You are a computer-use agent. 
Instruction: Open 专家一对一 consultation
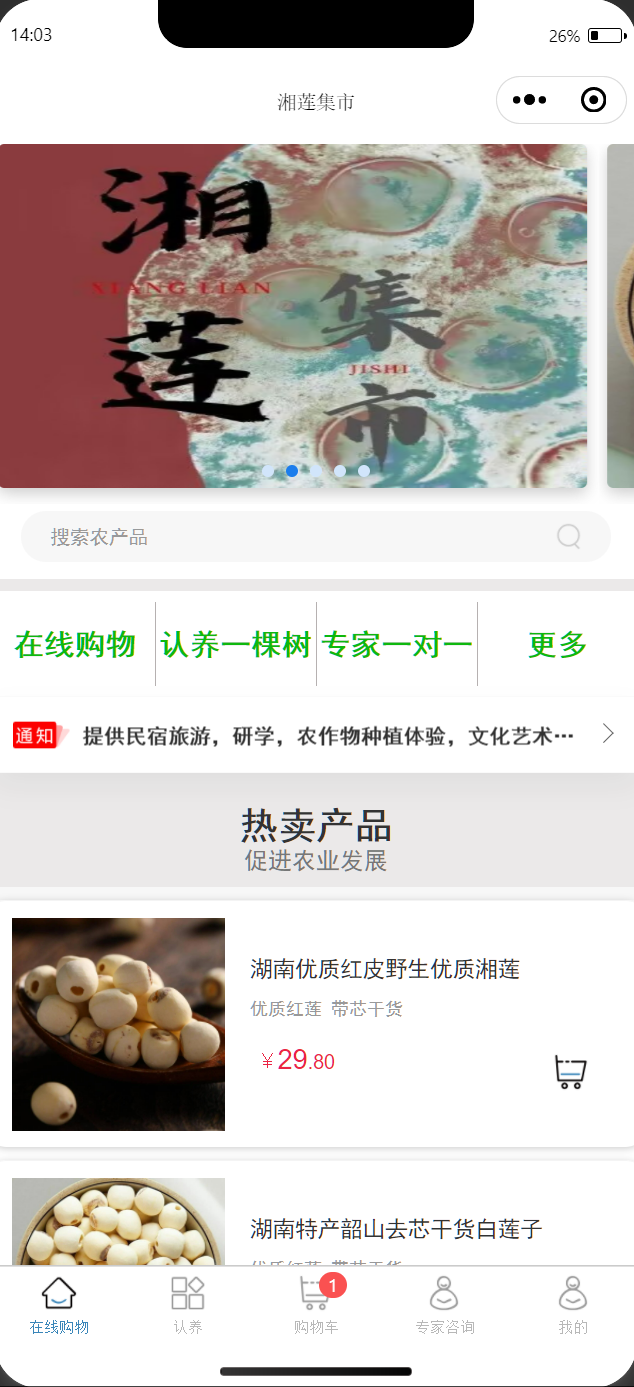click(x=397, y=645)
